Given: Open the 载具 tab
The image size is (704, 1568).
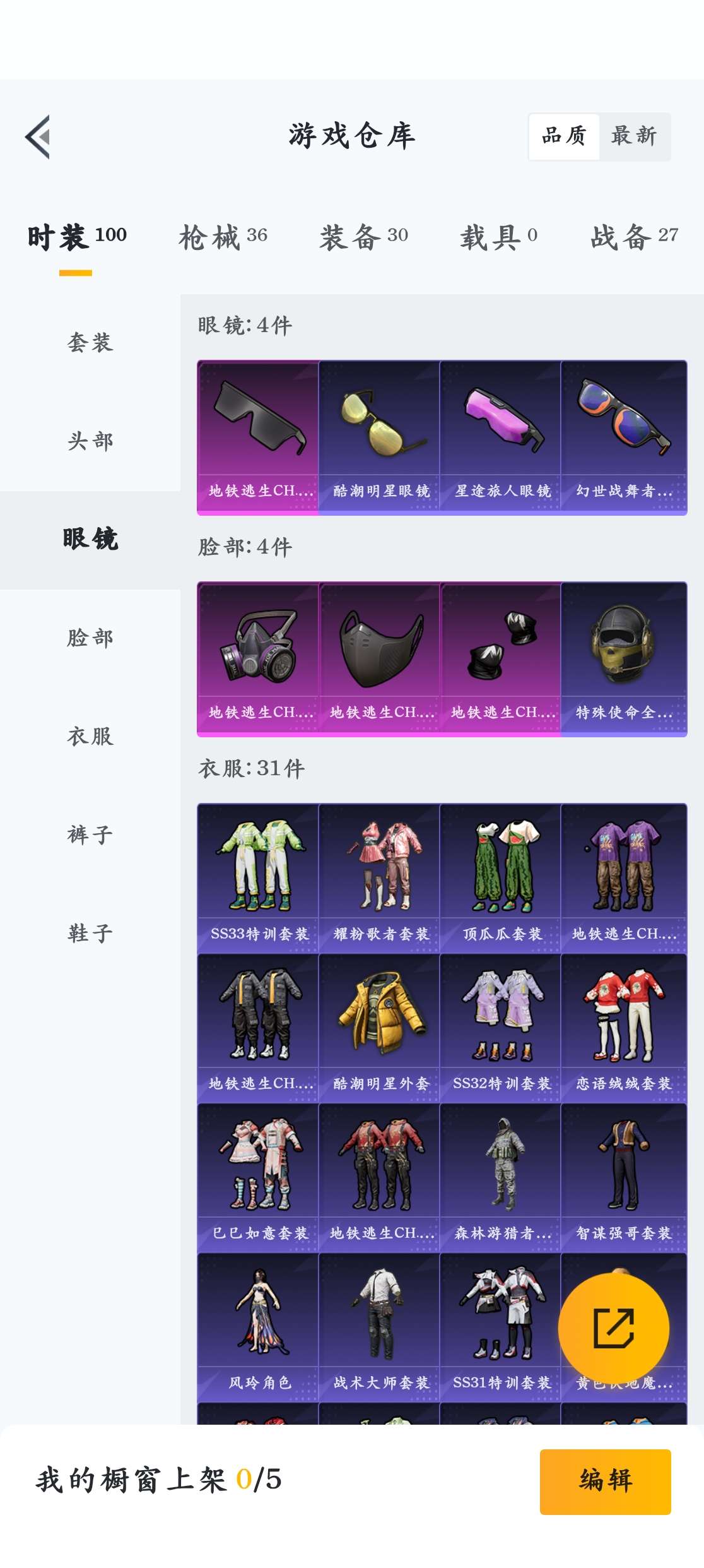Looking at the screenshot, I should (x=498, y=237).
